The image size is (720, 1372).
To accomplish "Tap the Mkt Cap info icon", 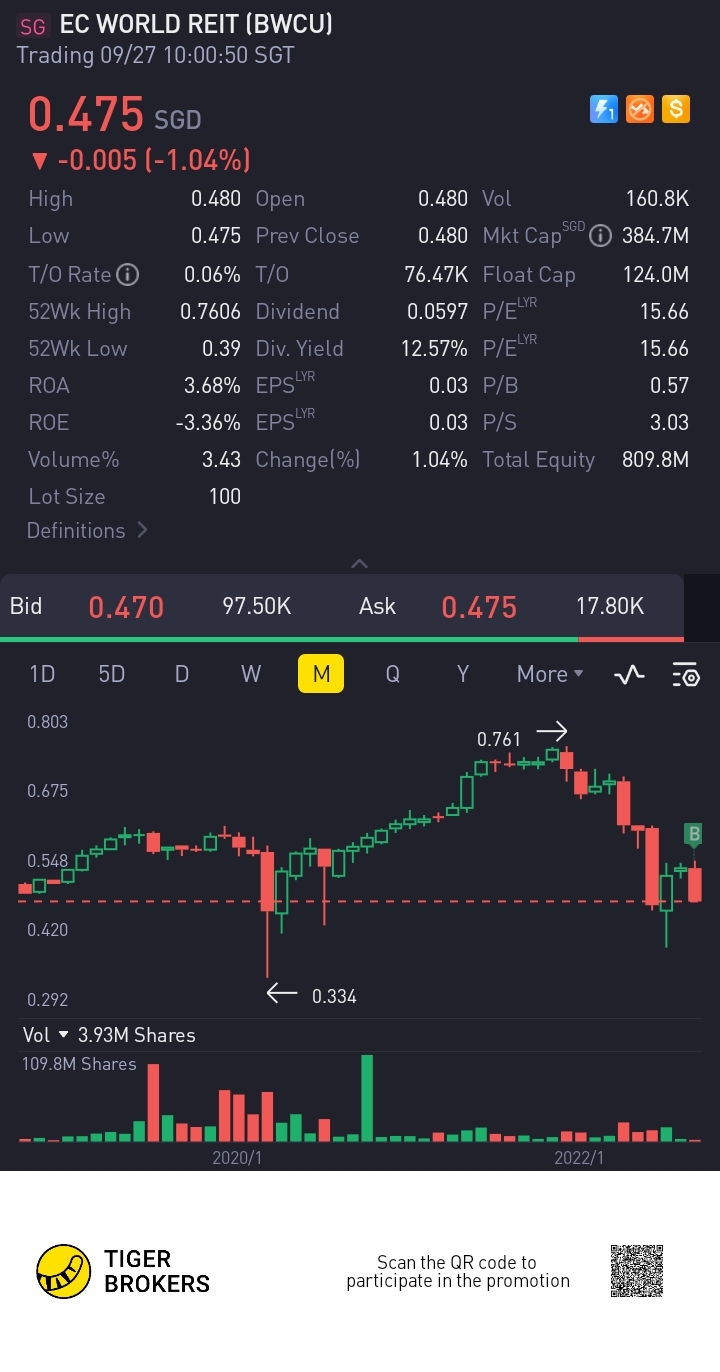I will 600,236.
